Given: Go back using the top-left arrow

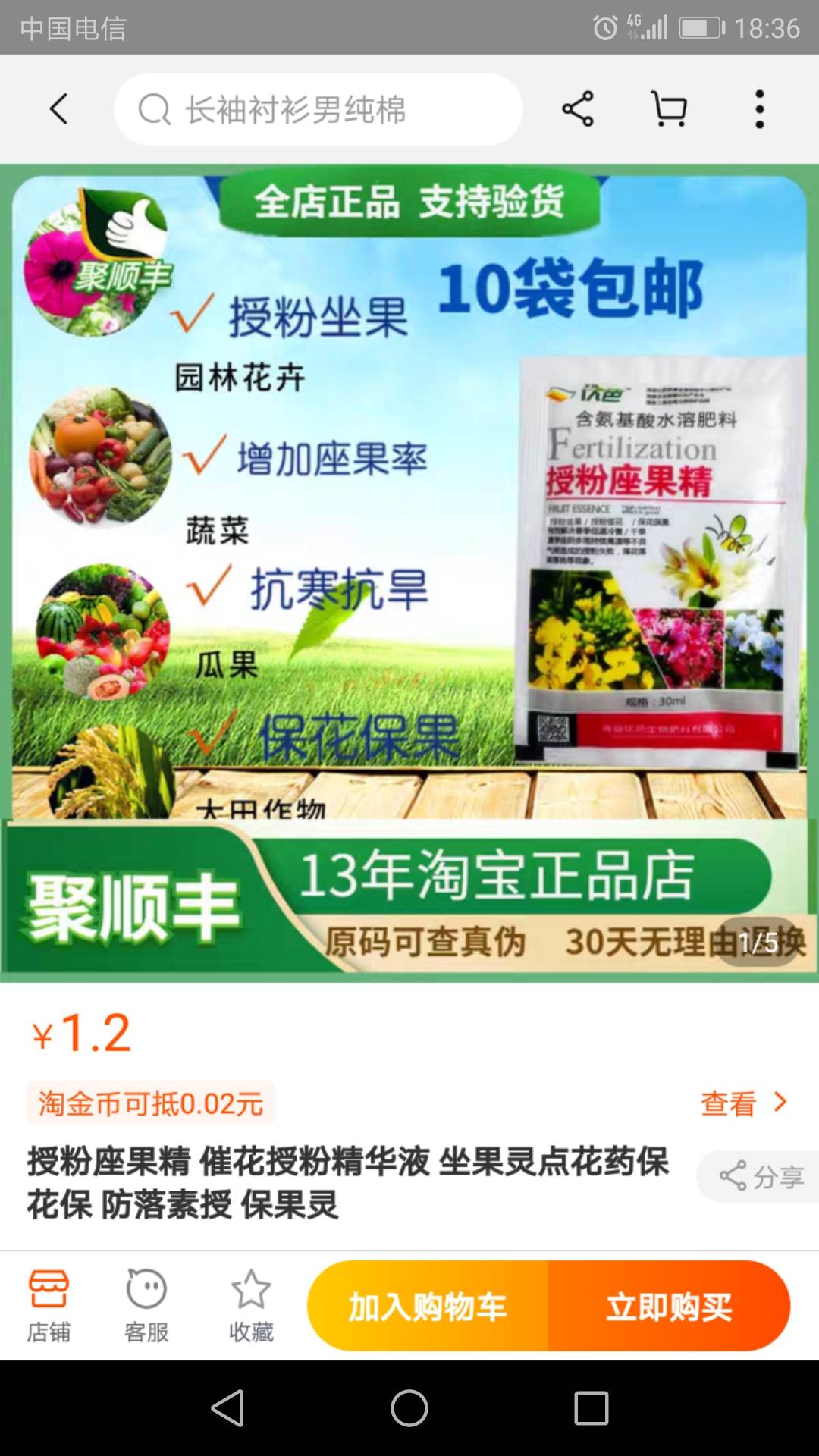Looking at the screenshot, I should (59, 109).
